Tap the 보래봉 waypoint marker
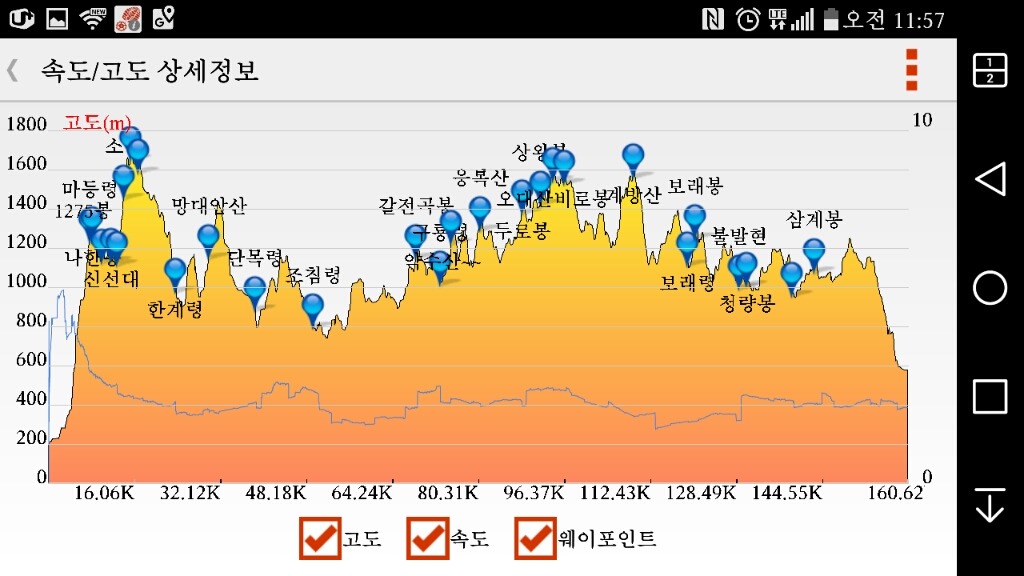 tap(694, 215)
